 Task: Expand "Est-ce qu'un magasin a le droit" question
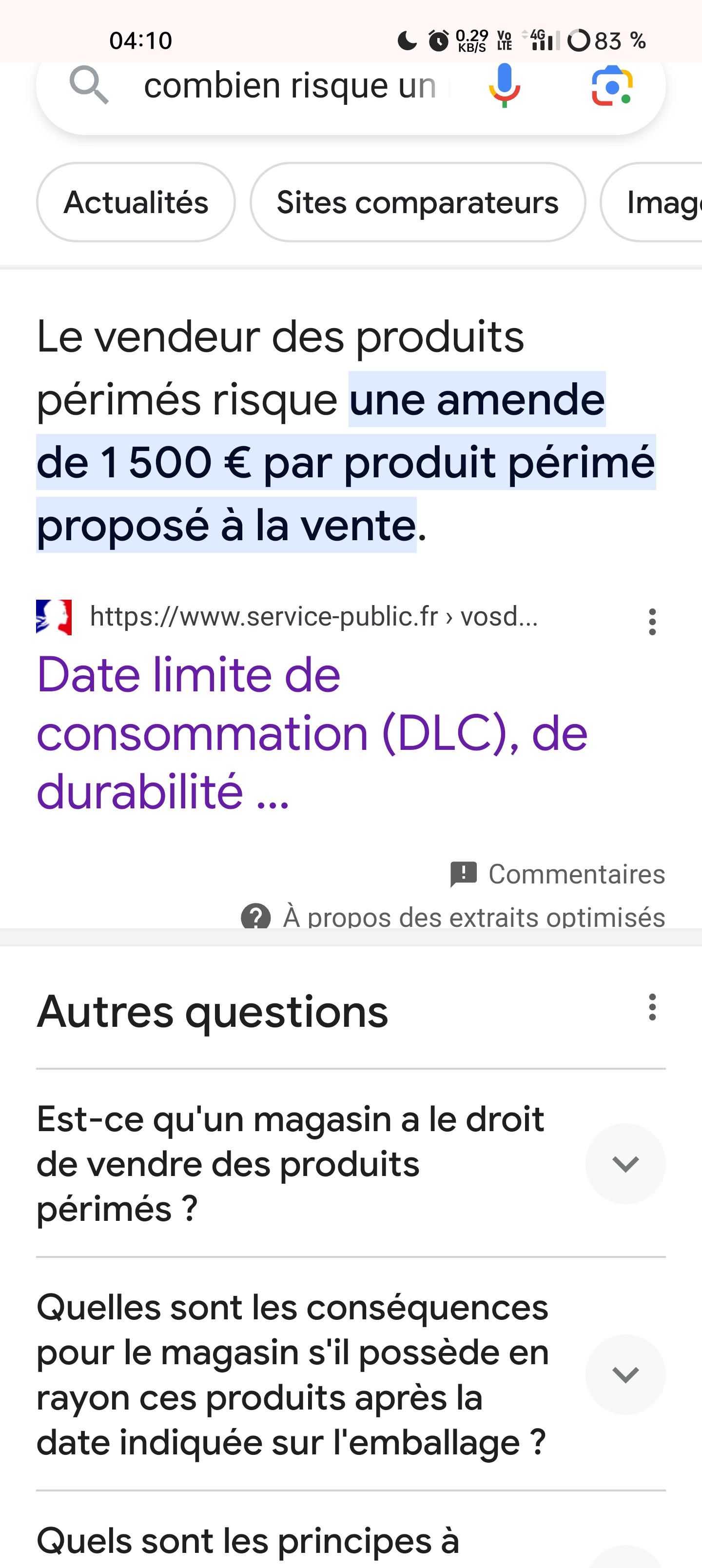pos(624,1163)
